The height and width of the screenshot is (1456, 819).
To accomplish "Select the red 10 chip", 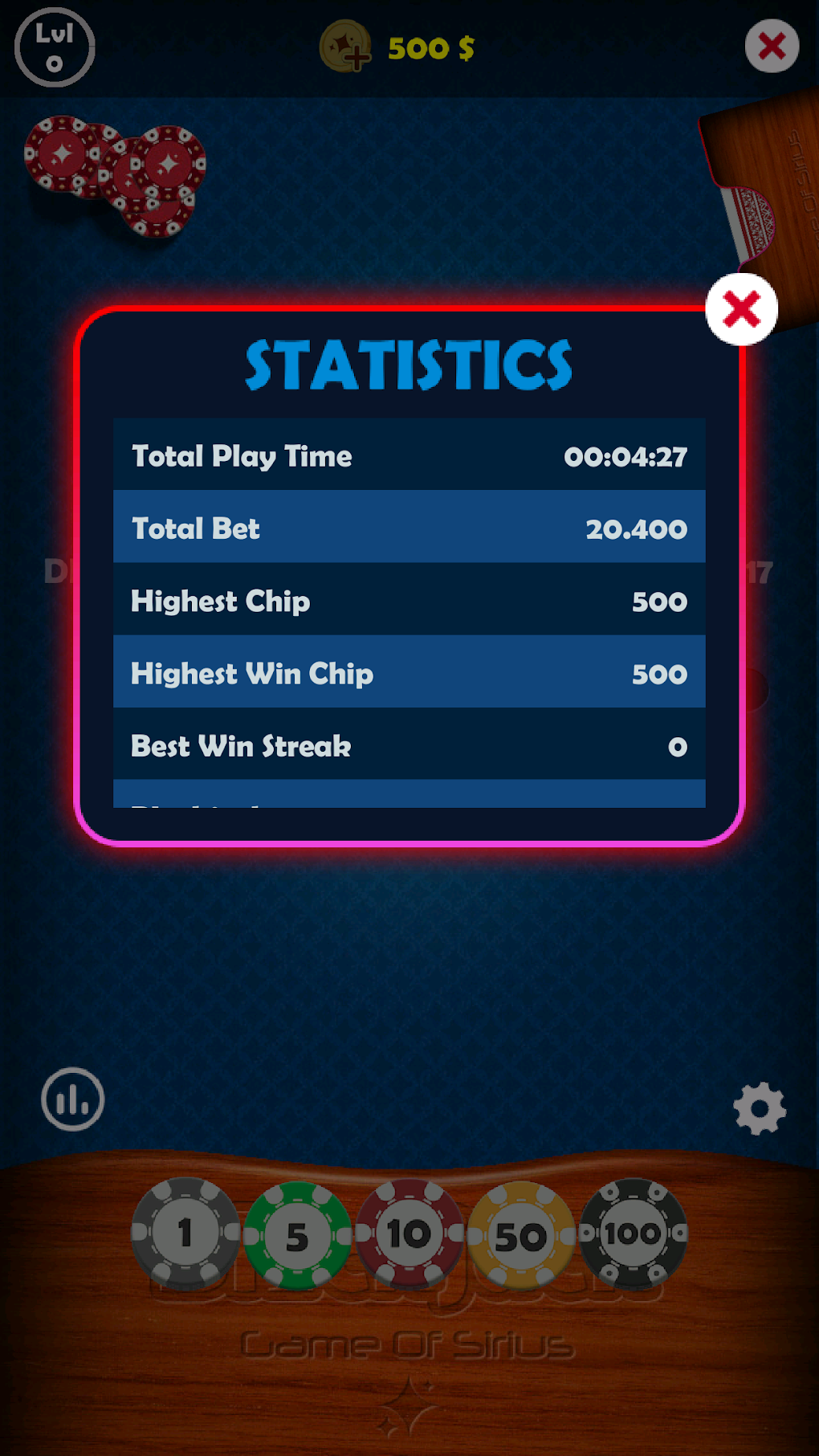I will click(409, 1234).
